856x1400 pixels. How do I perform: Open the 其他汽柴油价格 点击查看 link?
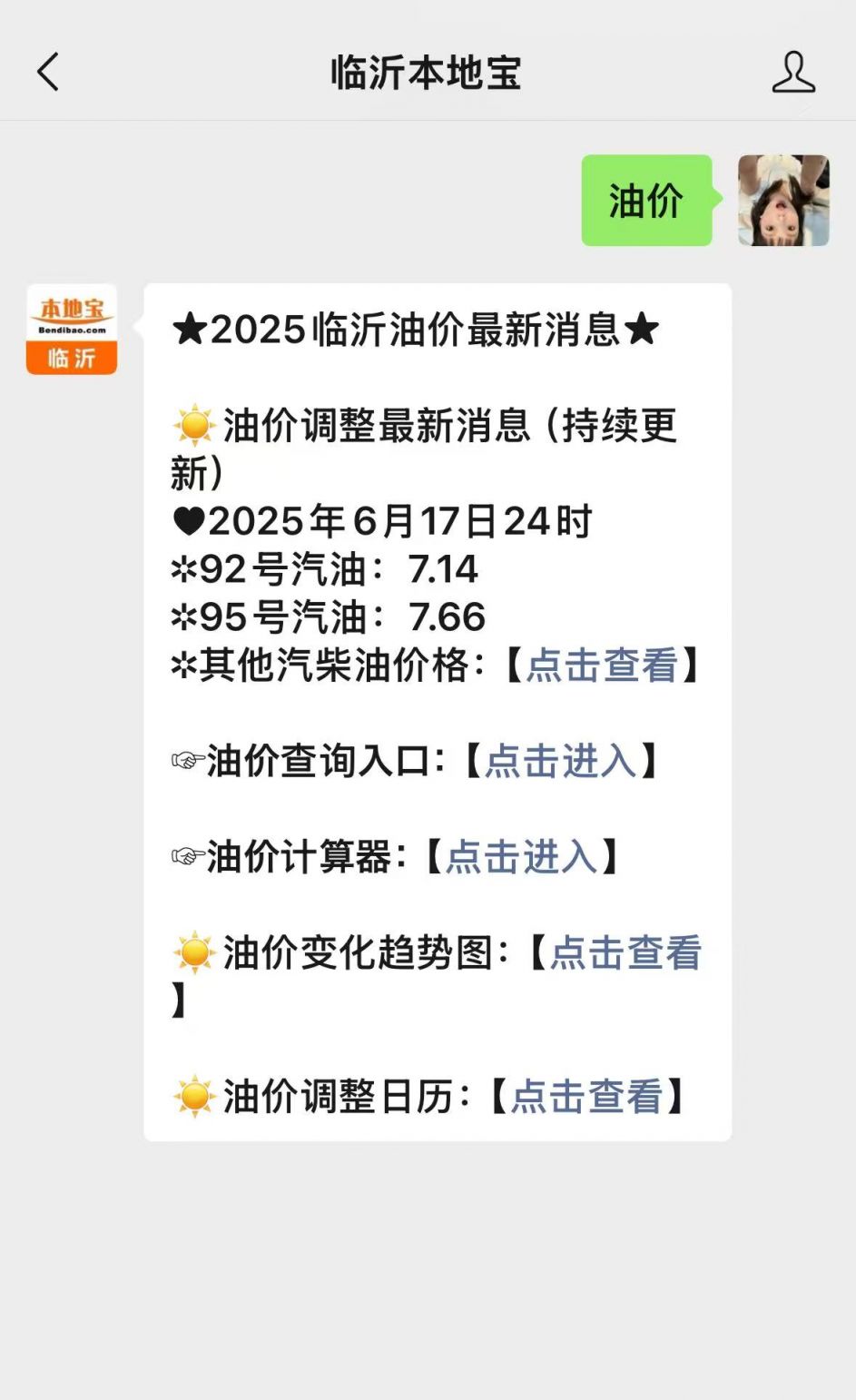point(603,665)
